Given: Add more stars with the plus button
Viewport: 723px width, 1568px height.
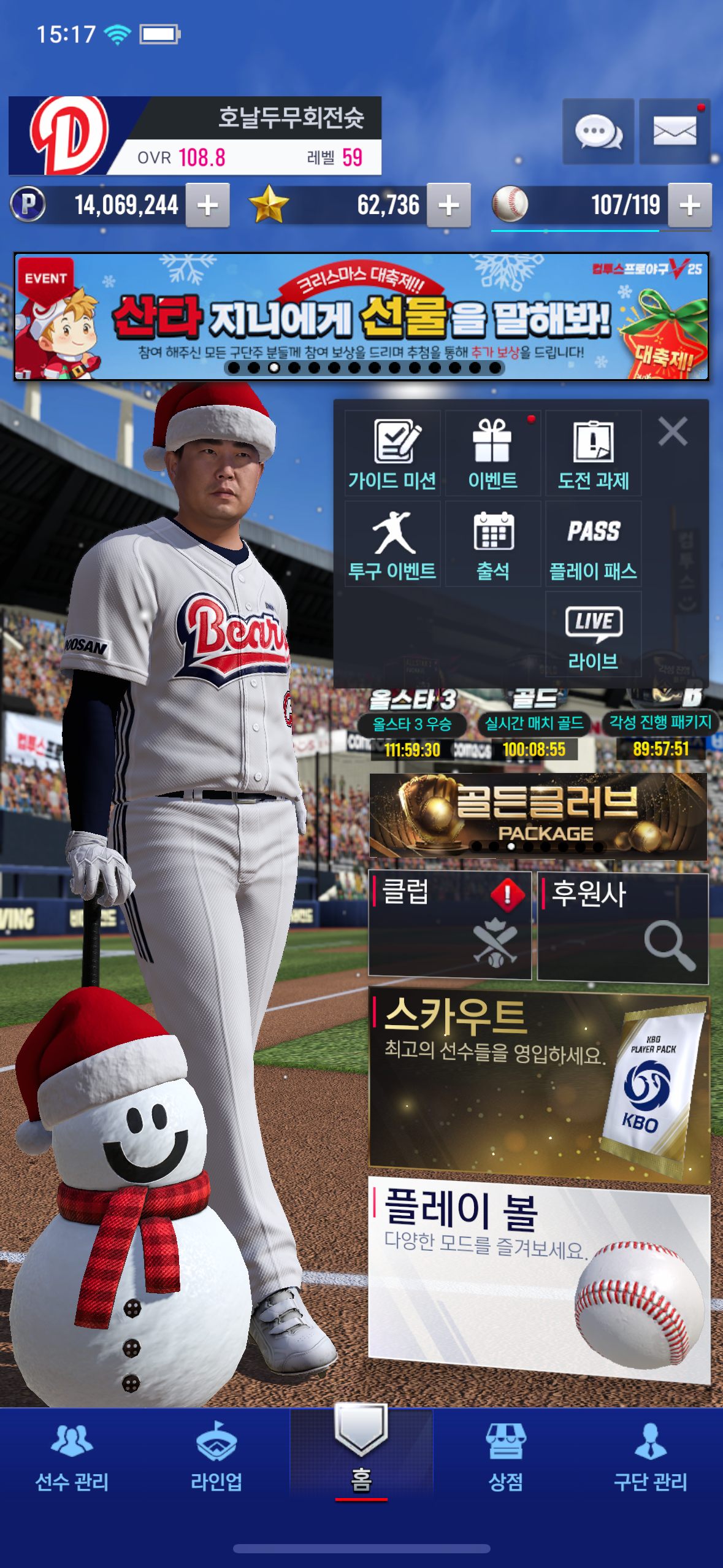Looking at the screenshot, I should coord(449,206).
